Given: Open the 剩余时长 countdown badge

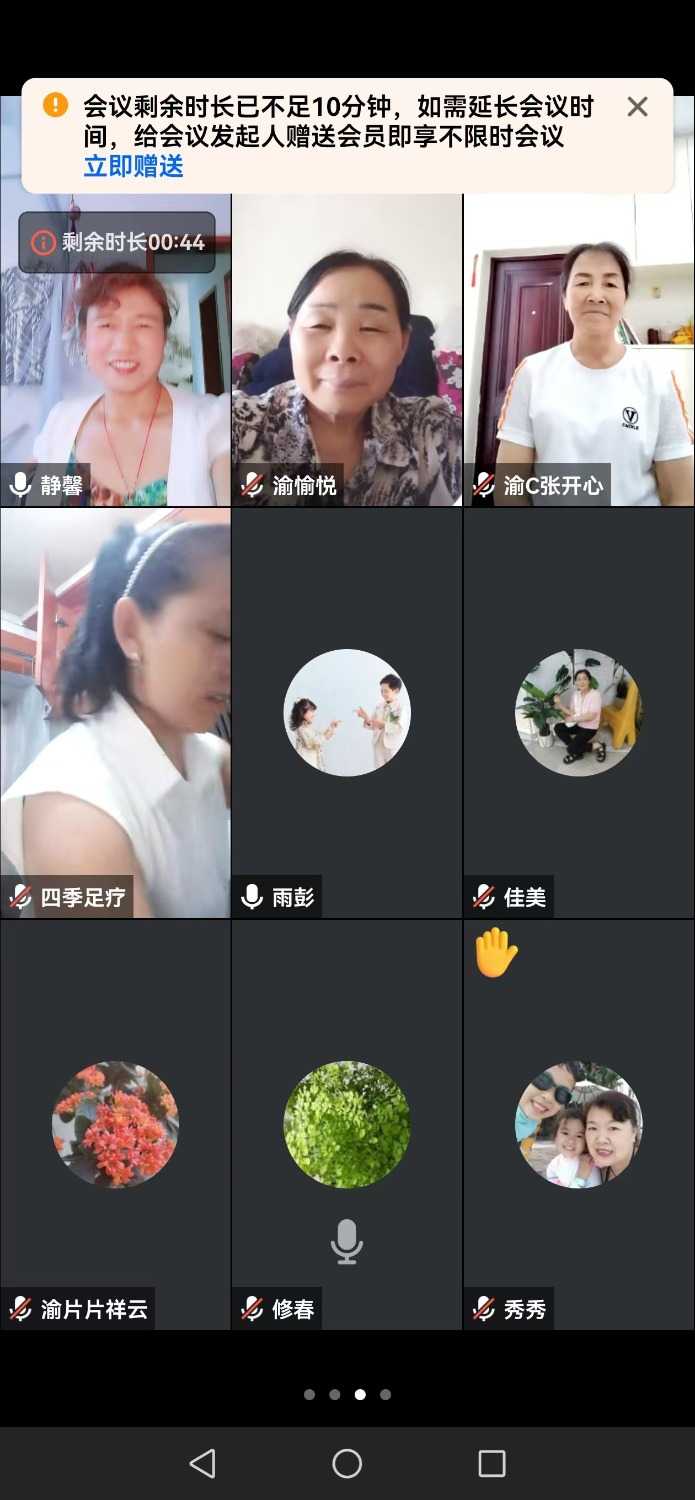Looking at the screenshot, I should pos(118,242).
